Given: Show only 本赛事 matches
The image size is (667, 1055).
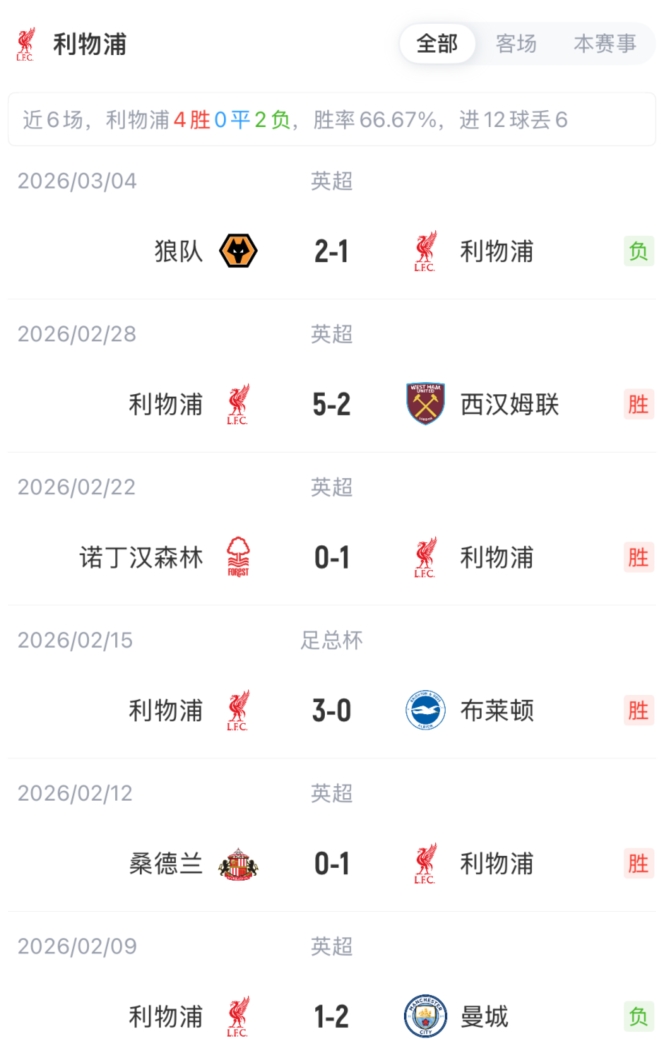Looking at the screenshot, I should click(x=604, y=44).
